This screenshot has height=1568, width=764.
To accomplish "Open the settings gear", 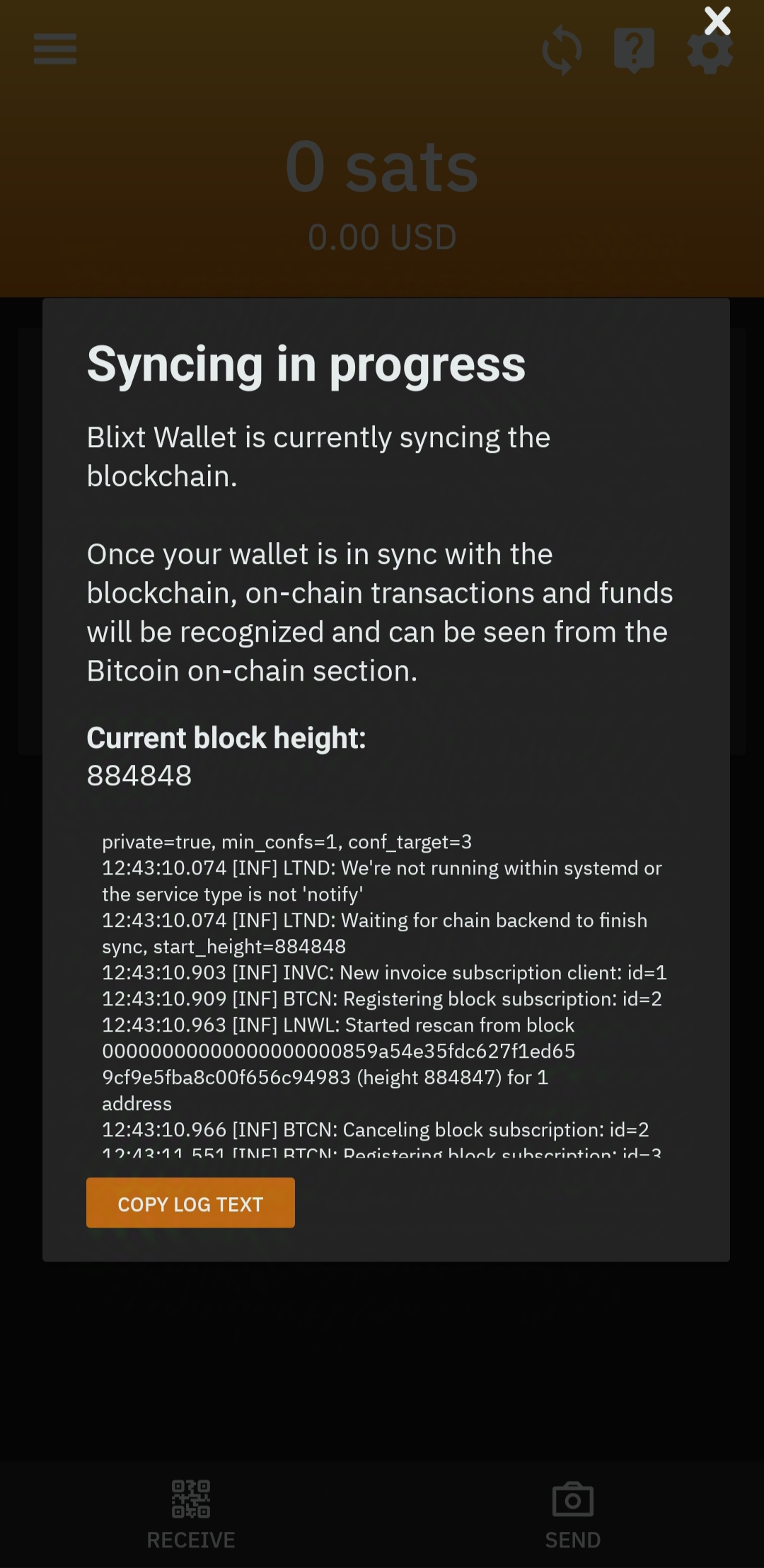I will coord(710,52).
